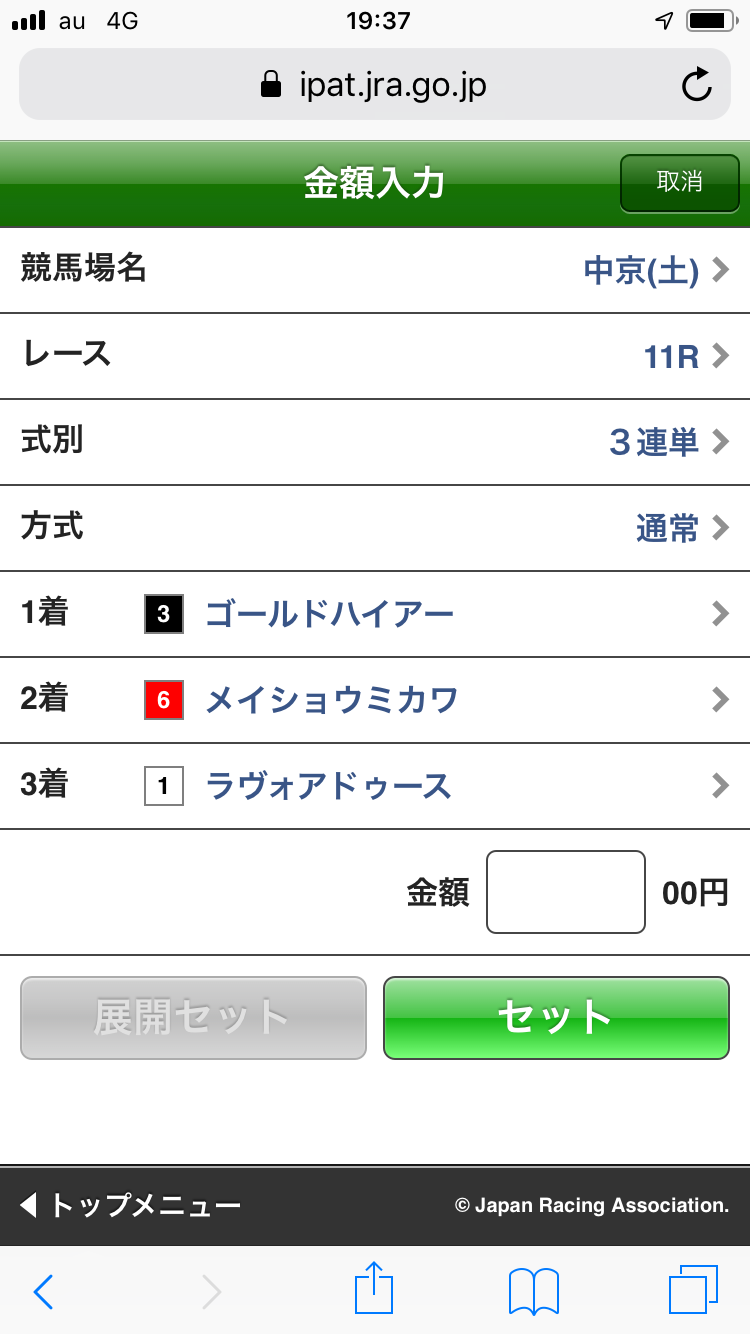Change the 方式 method from 通常

click(x=375, y=528)
